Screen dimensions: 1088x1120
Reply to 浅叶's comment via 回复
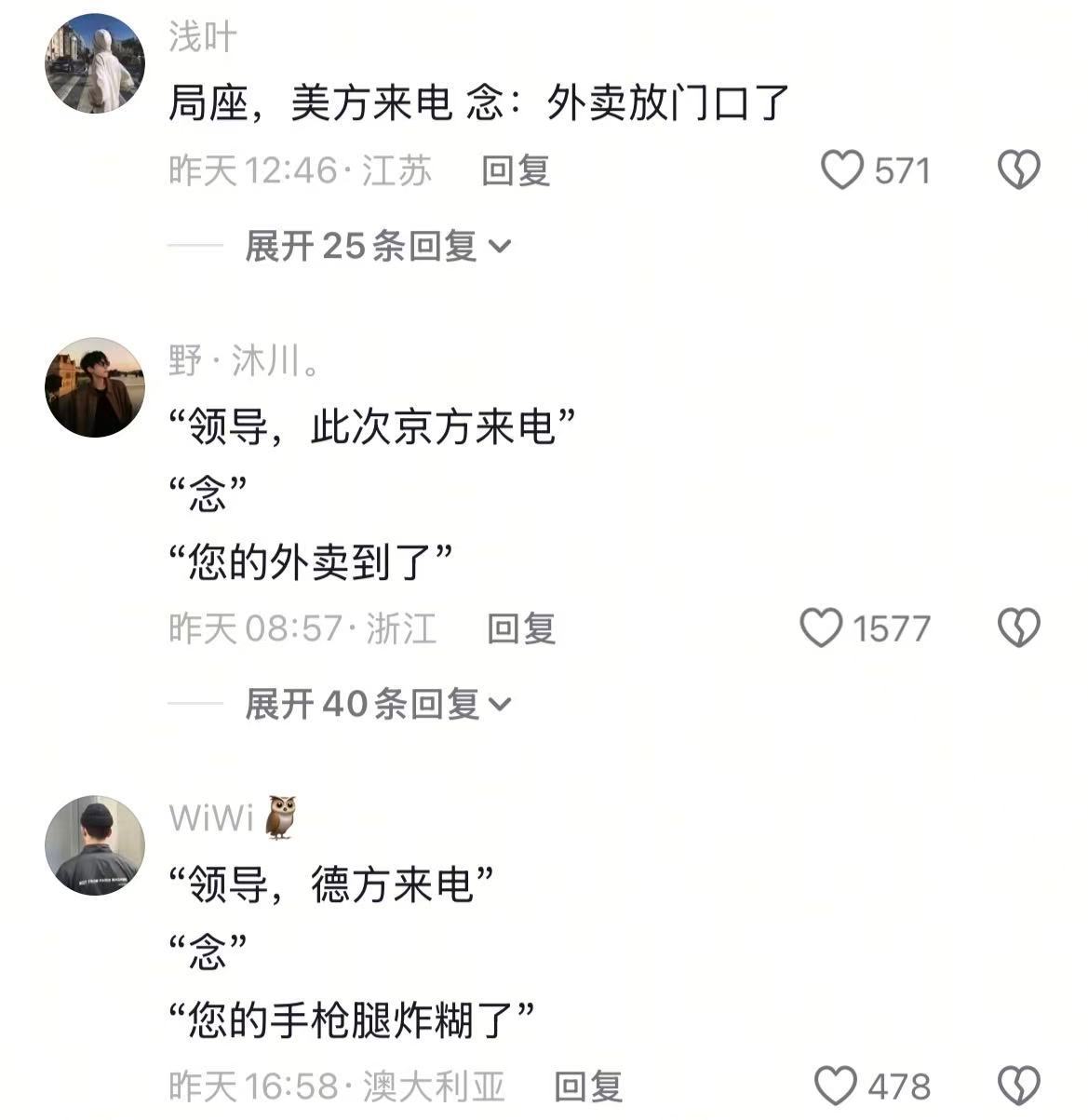[x=513, y=171]
